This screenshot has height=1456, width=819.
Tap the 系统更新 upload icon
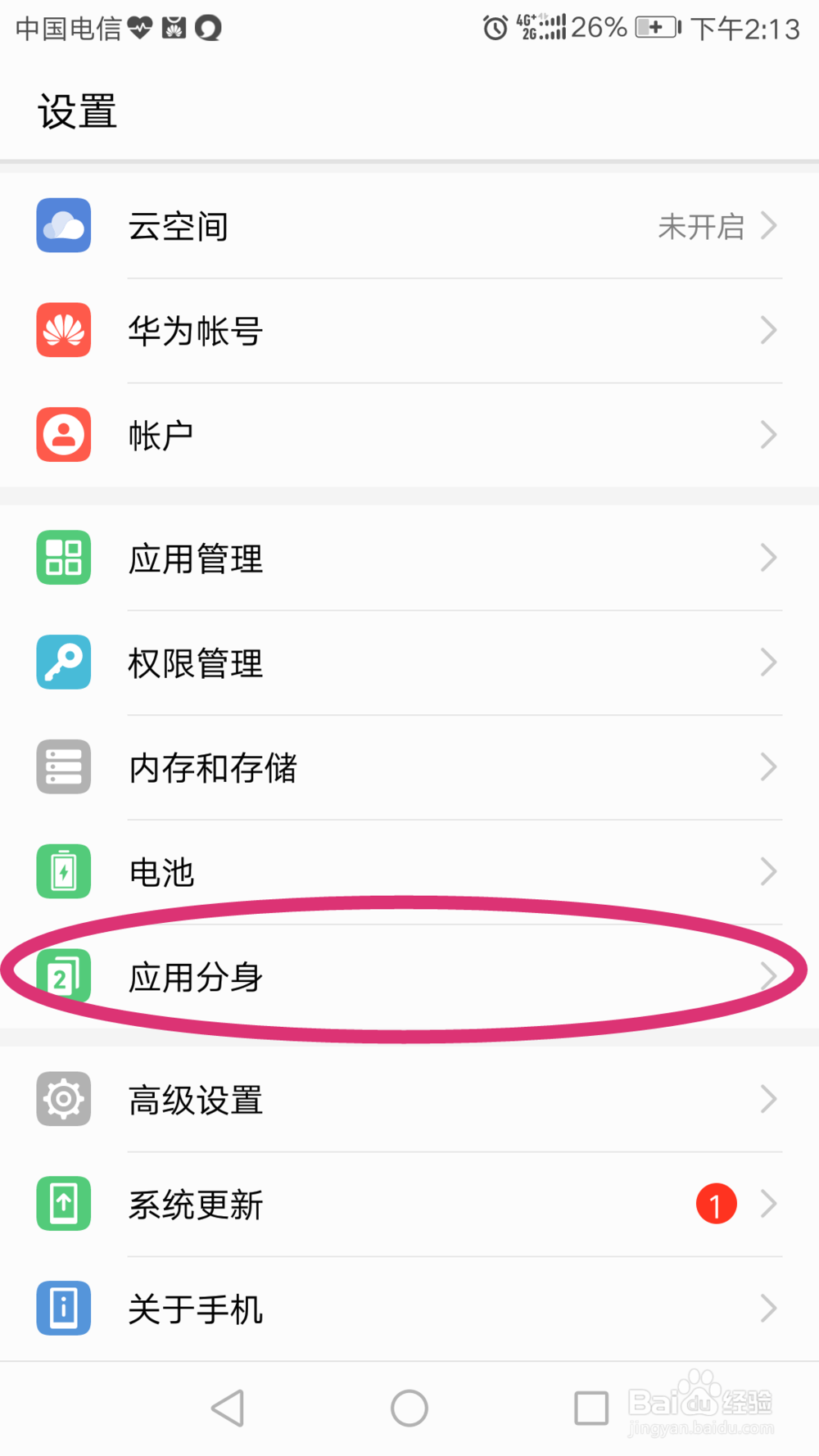63,1204
